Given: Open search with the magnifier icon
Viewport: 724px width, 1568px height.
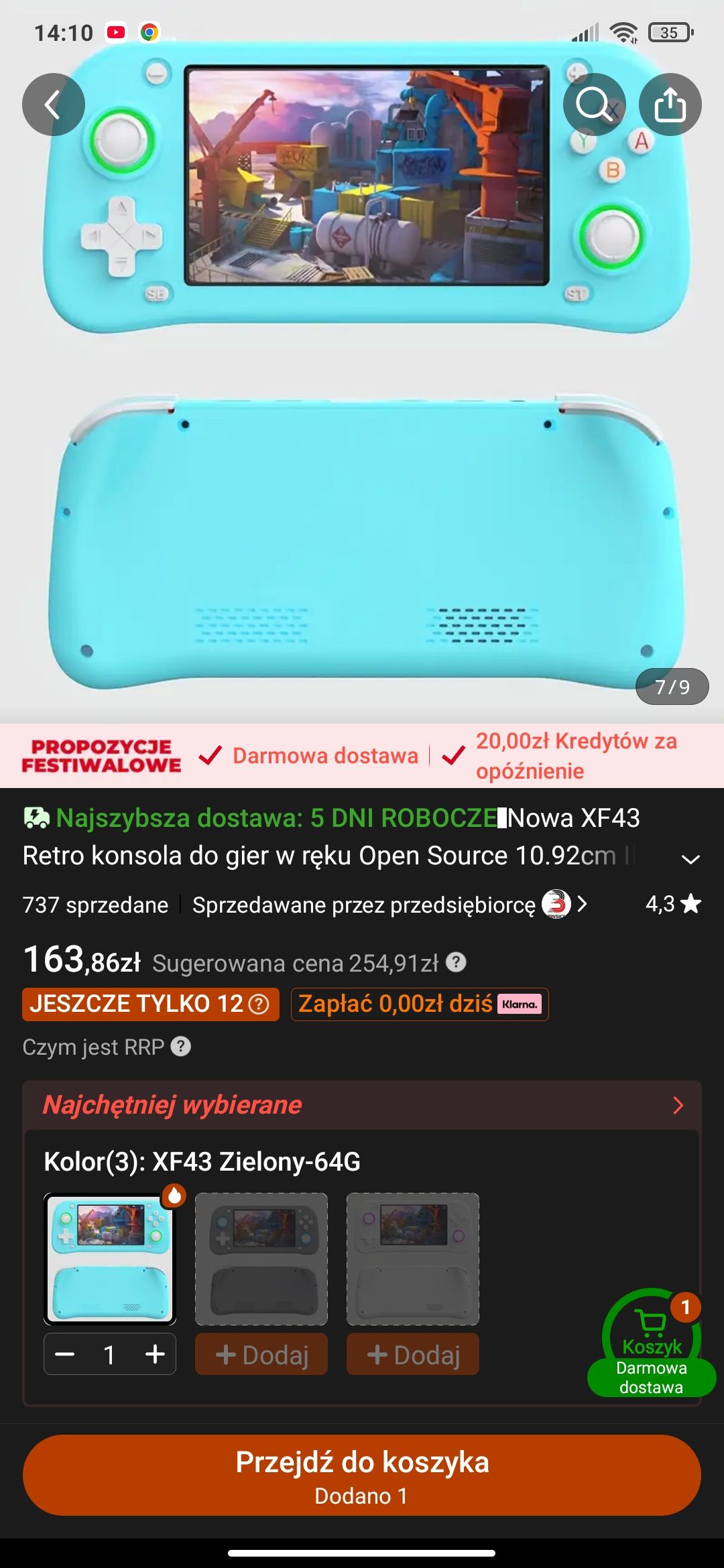Looking at the screenshot, I should [594, 105].
